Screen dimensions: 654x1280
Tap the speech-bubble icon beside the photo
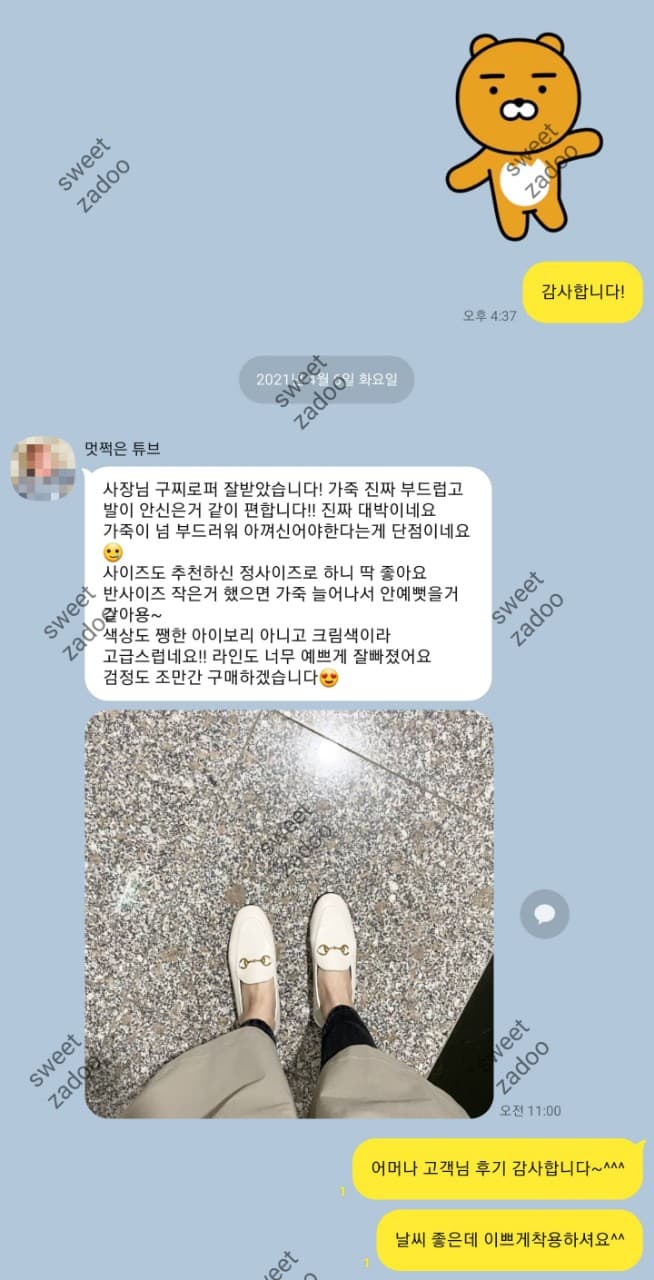tap(545, 914)
